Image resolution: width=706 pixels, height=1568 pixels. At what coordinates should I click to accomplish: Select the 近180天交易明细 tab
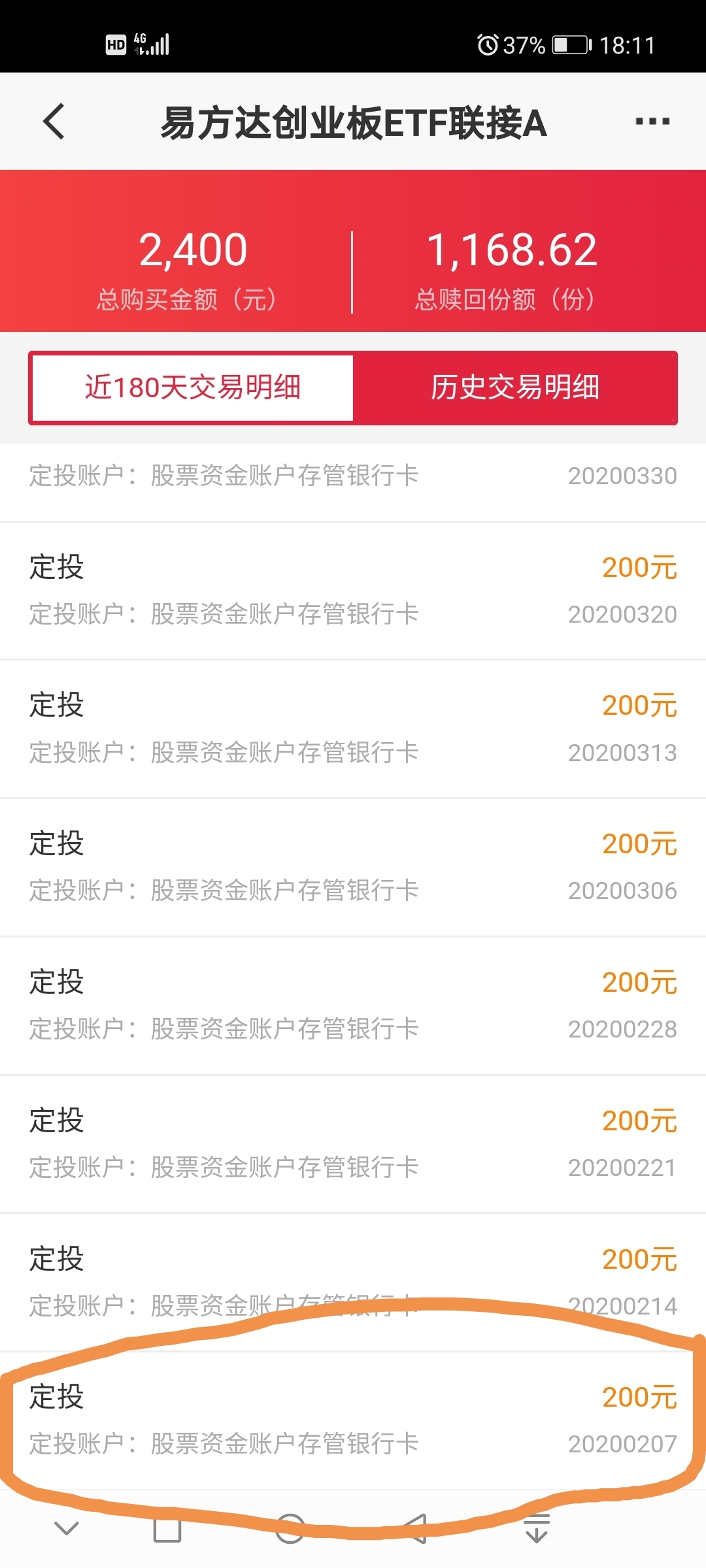[193, 387]
